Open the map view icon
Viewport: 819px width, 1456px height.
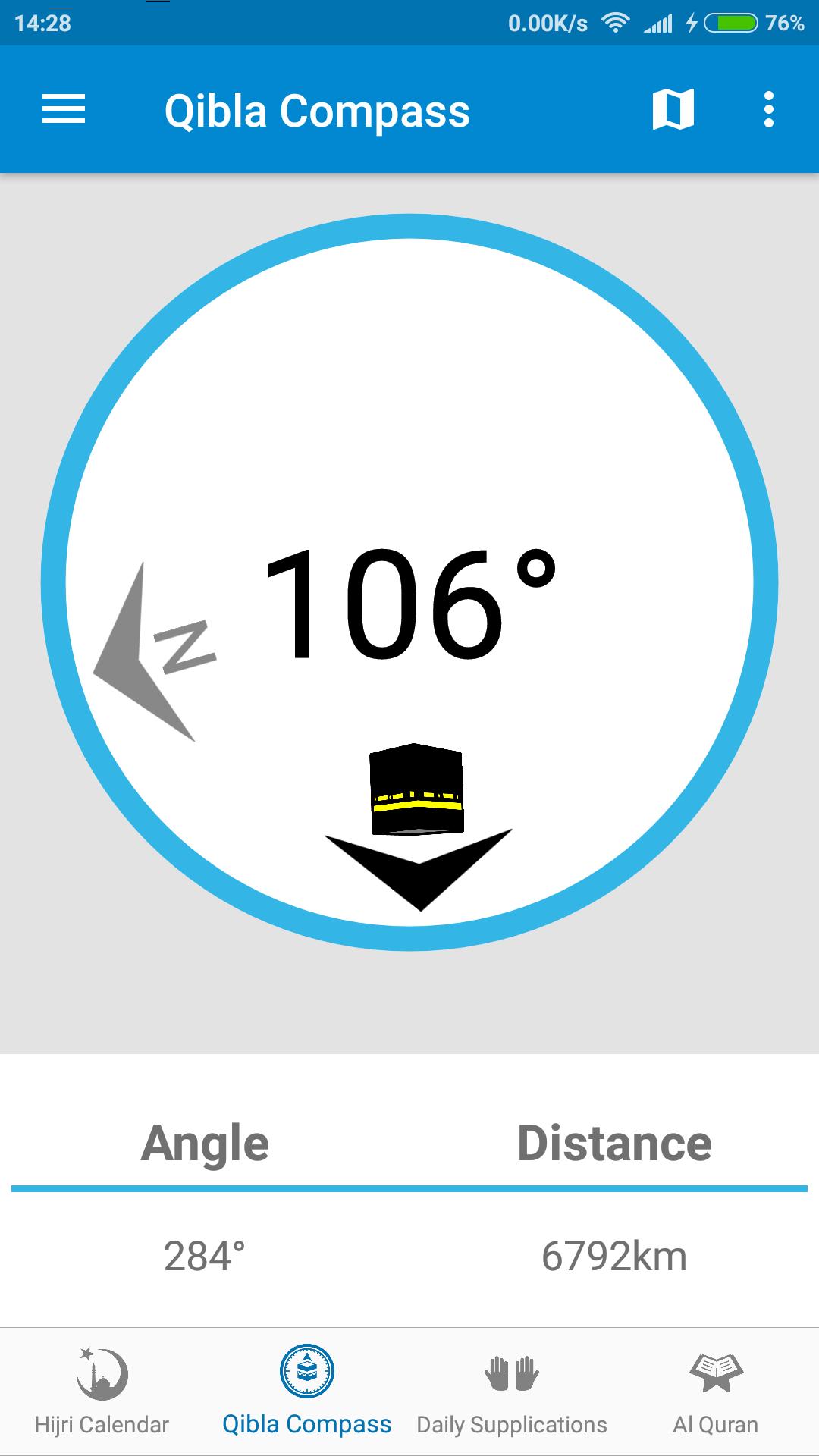click(x=673, y=109)
